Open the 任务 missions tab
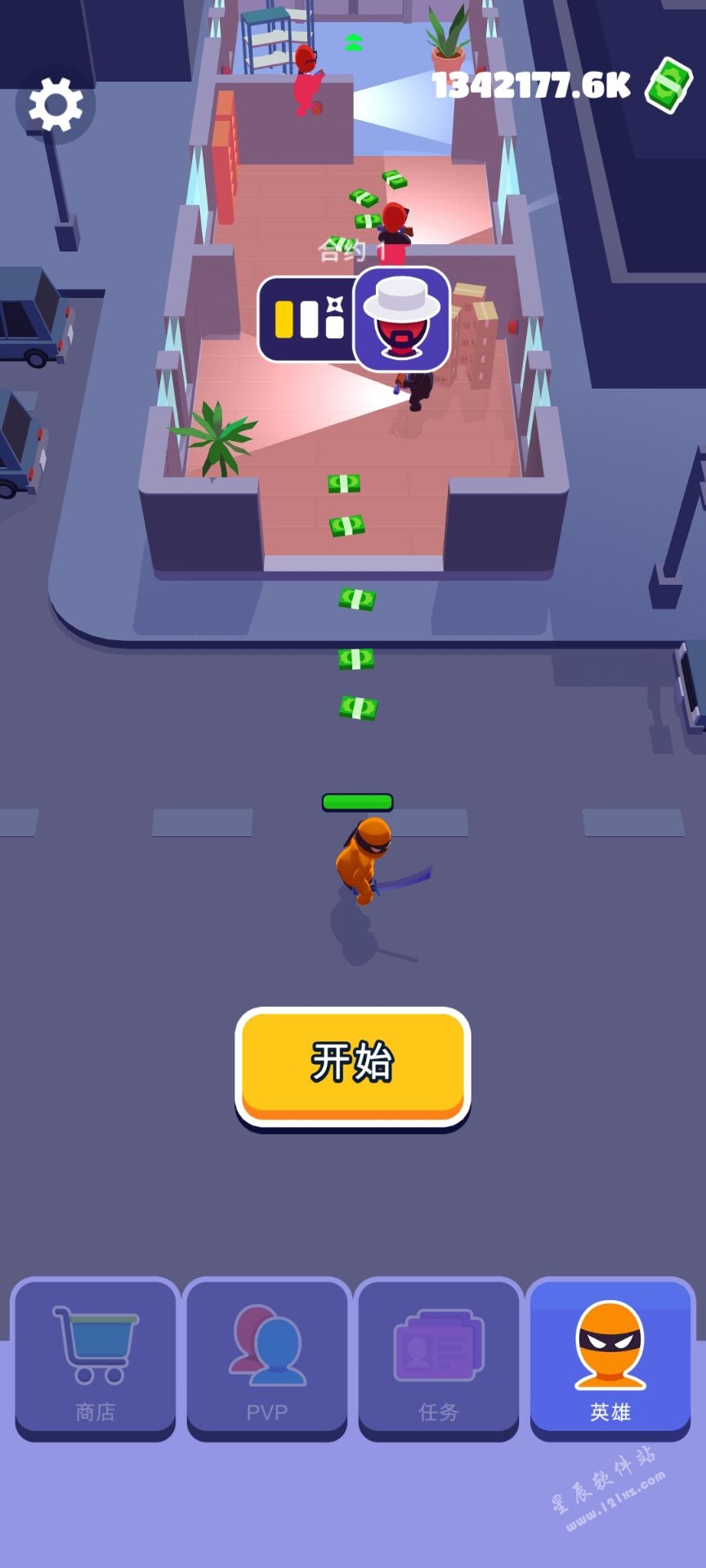This screenshot has width=706, height=1568. click(x=439, y=1357)
